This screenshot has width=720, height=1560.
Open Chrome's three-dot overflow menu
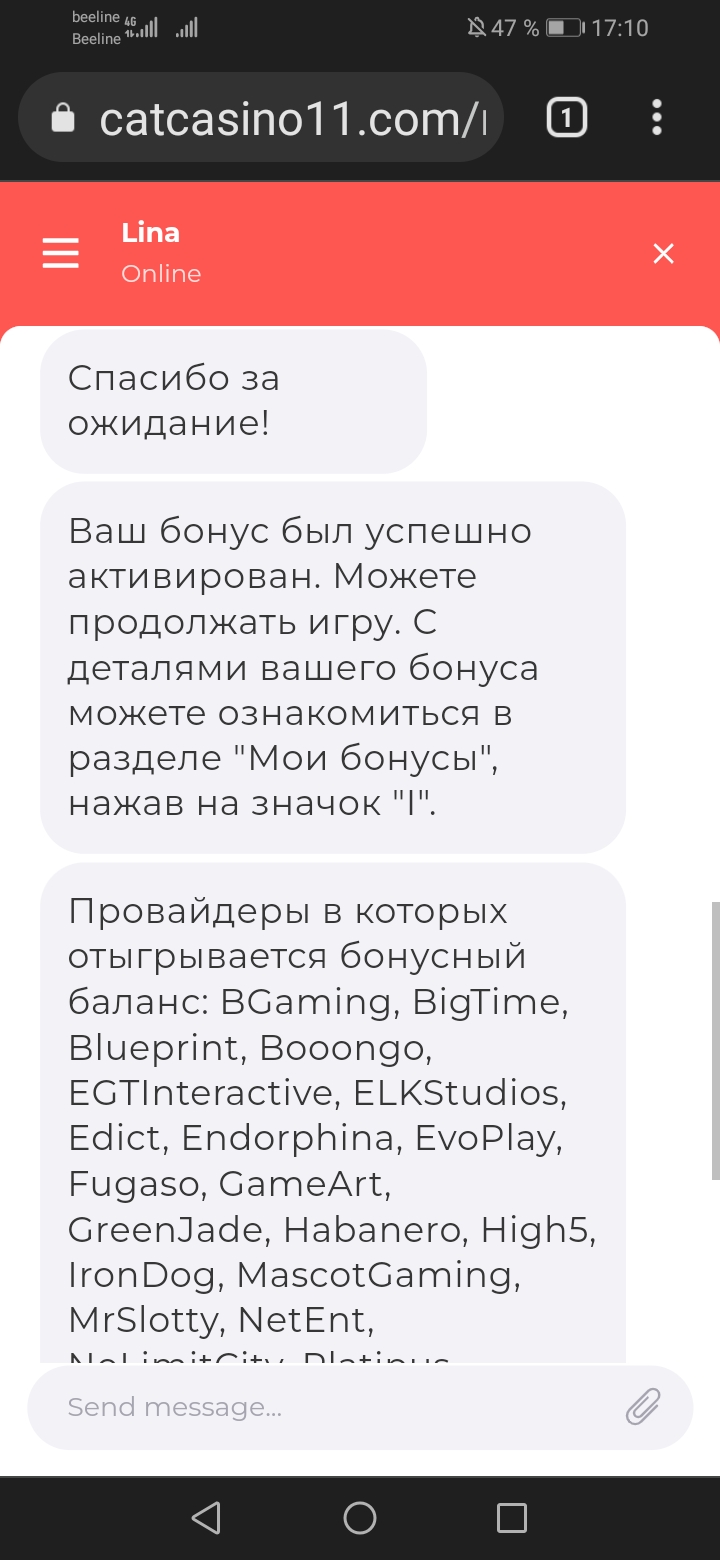656,118
